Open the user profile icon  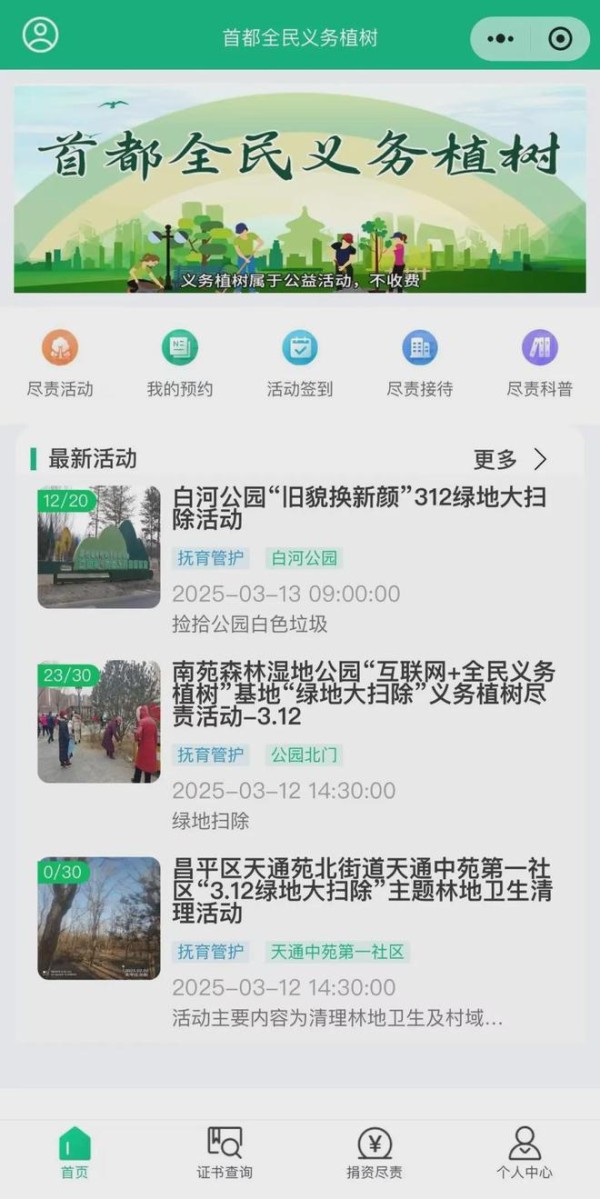(x=41, y=35)
